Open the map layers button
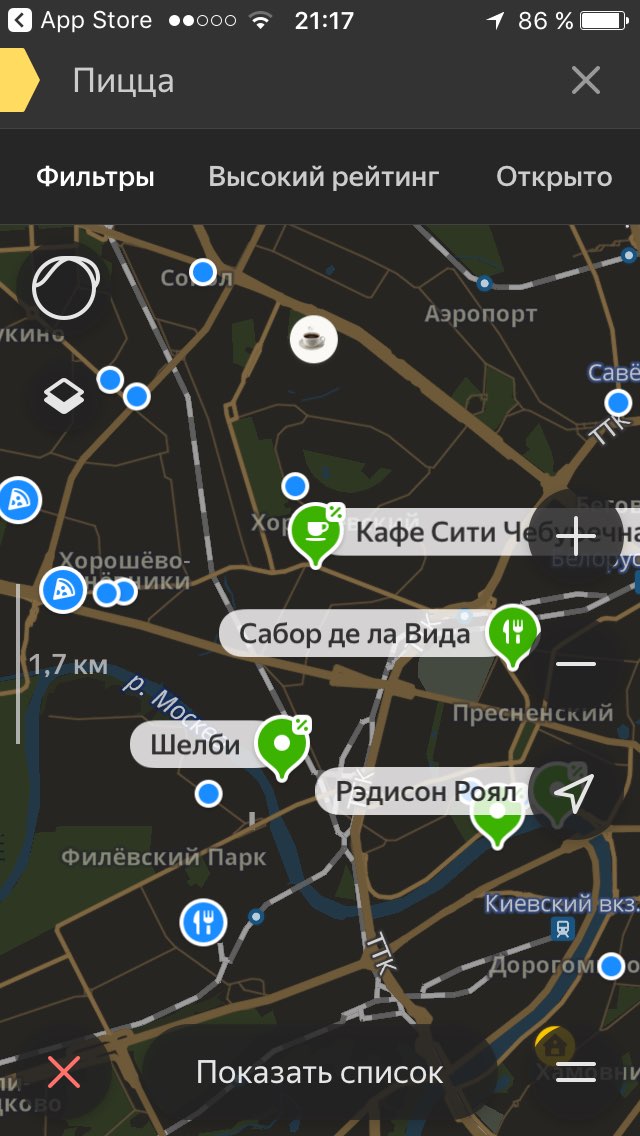640x1136 pixels. [65, 396]
